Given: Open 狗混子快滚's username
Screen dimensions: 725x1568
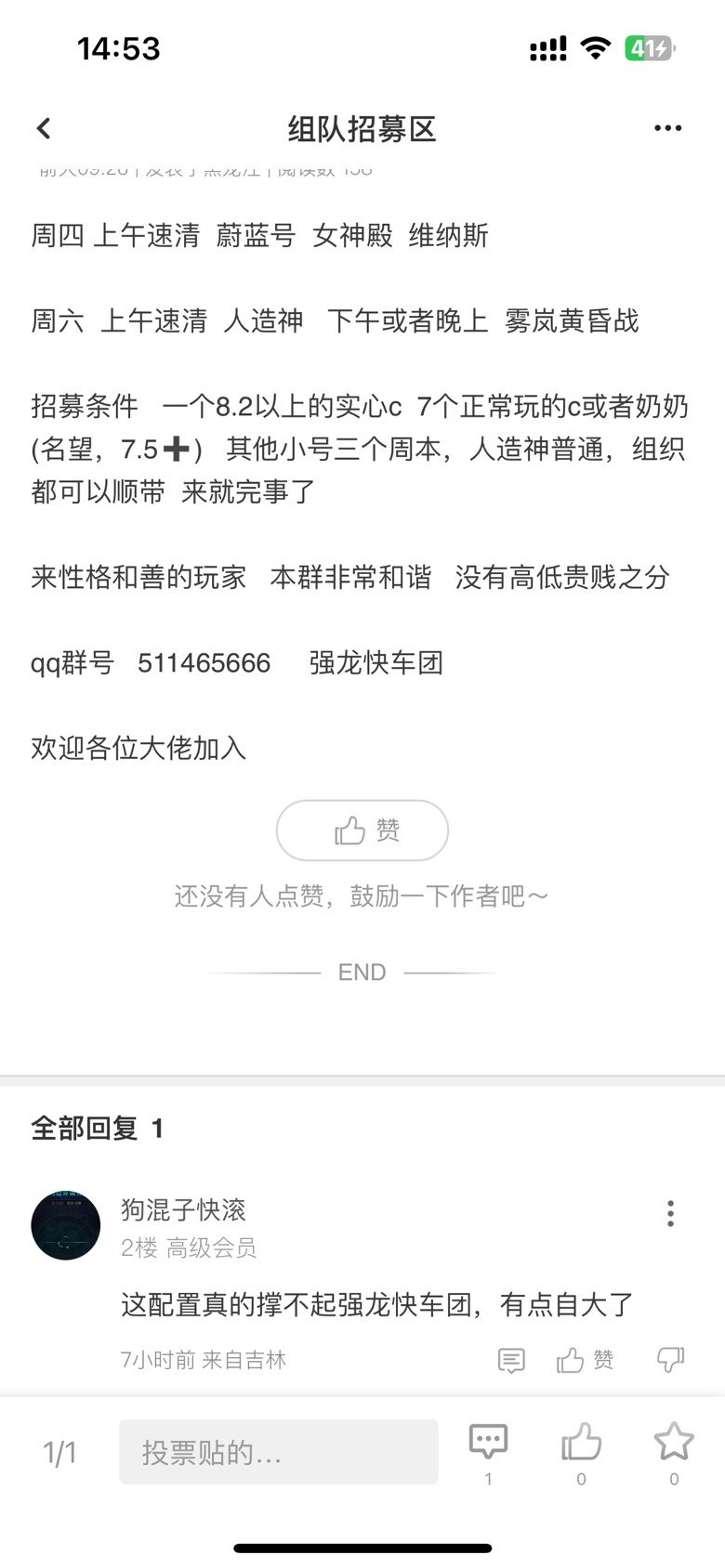Looking at the screenshot, I should point(183,1209).
